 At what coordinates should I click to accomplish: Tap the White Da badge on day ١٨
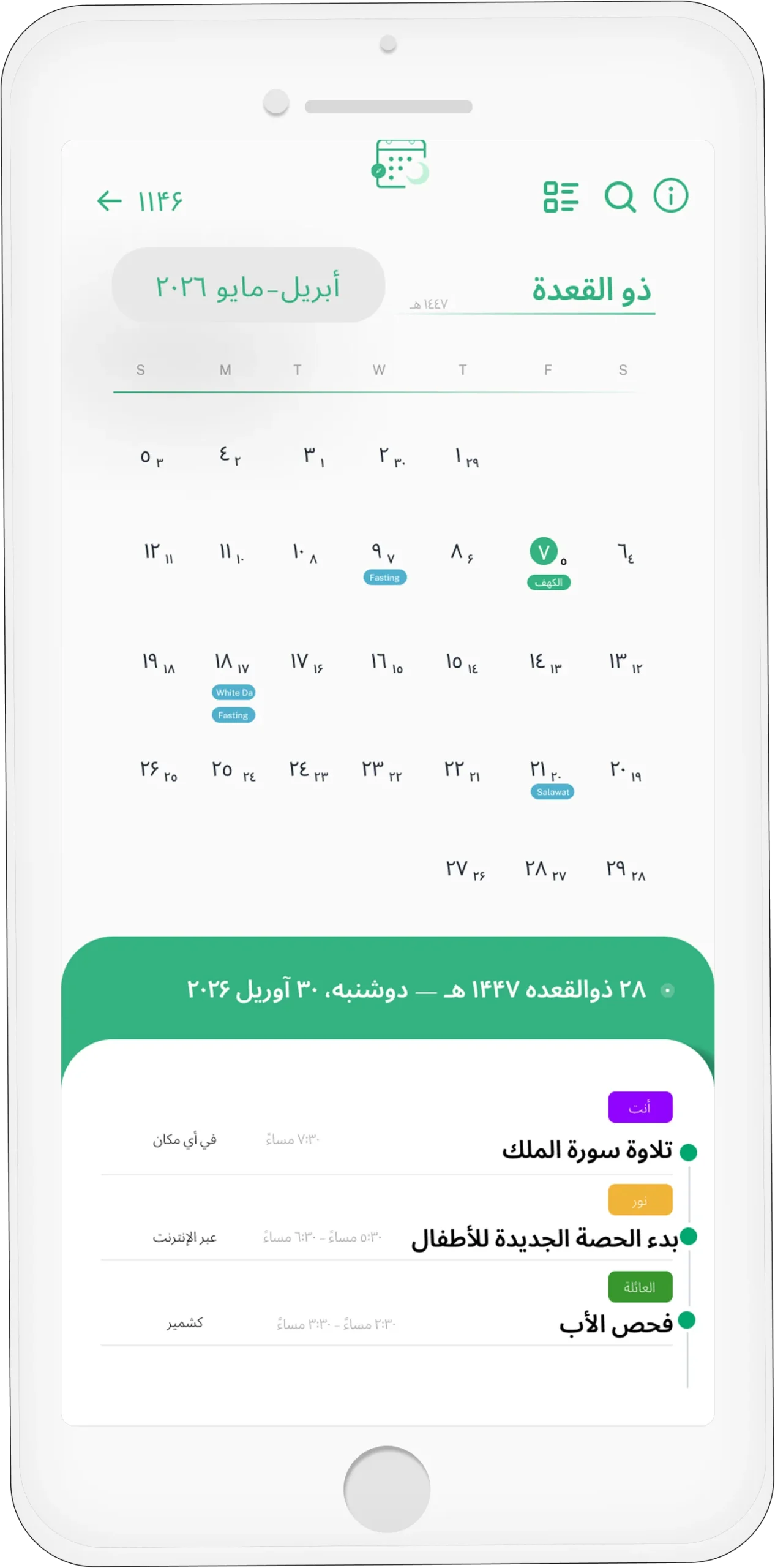click(x=234, y=693)
